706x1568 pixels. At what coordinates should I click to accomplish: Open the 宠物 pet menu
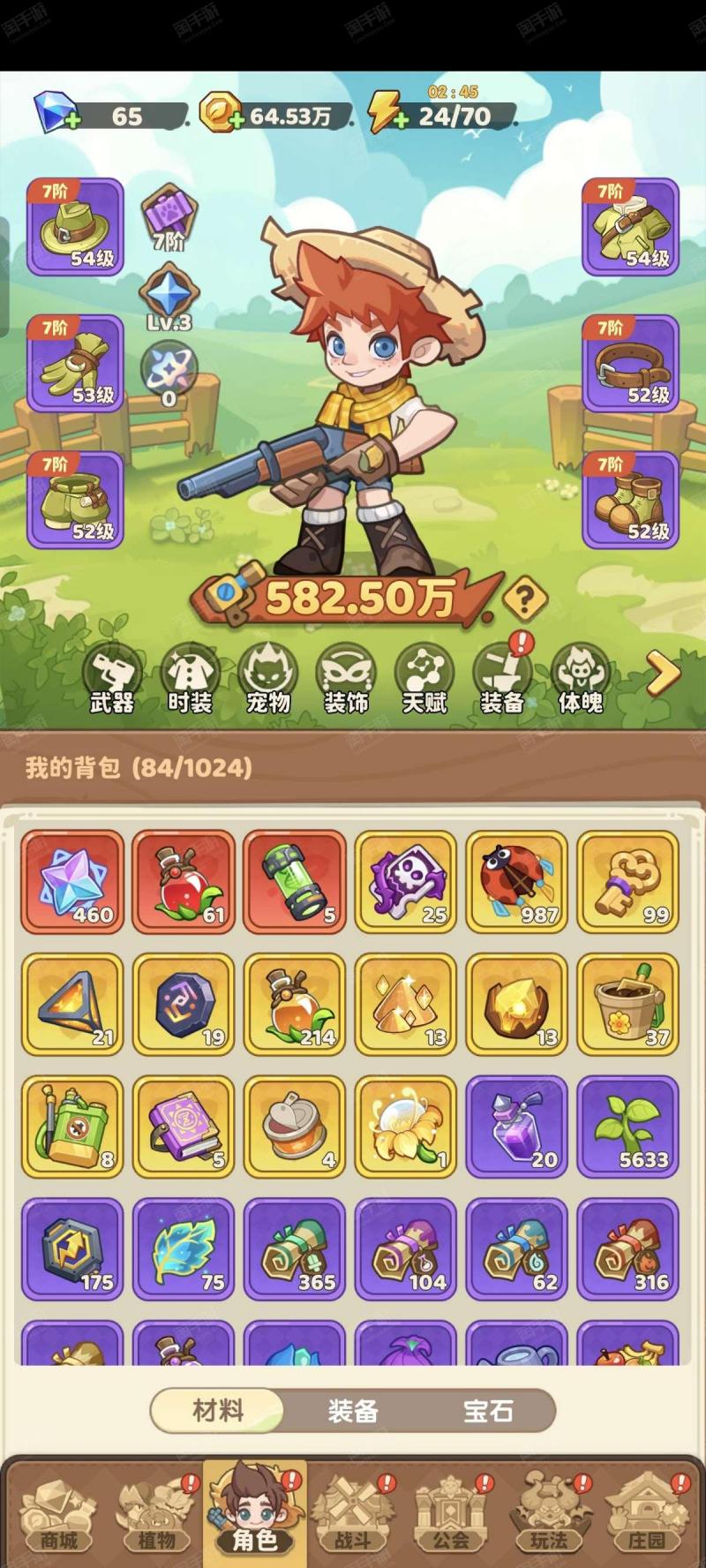pos(267,678)
